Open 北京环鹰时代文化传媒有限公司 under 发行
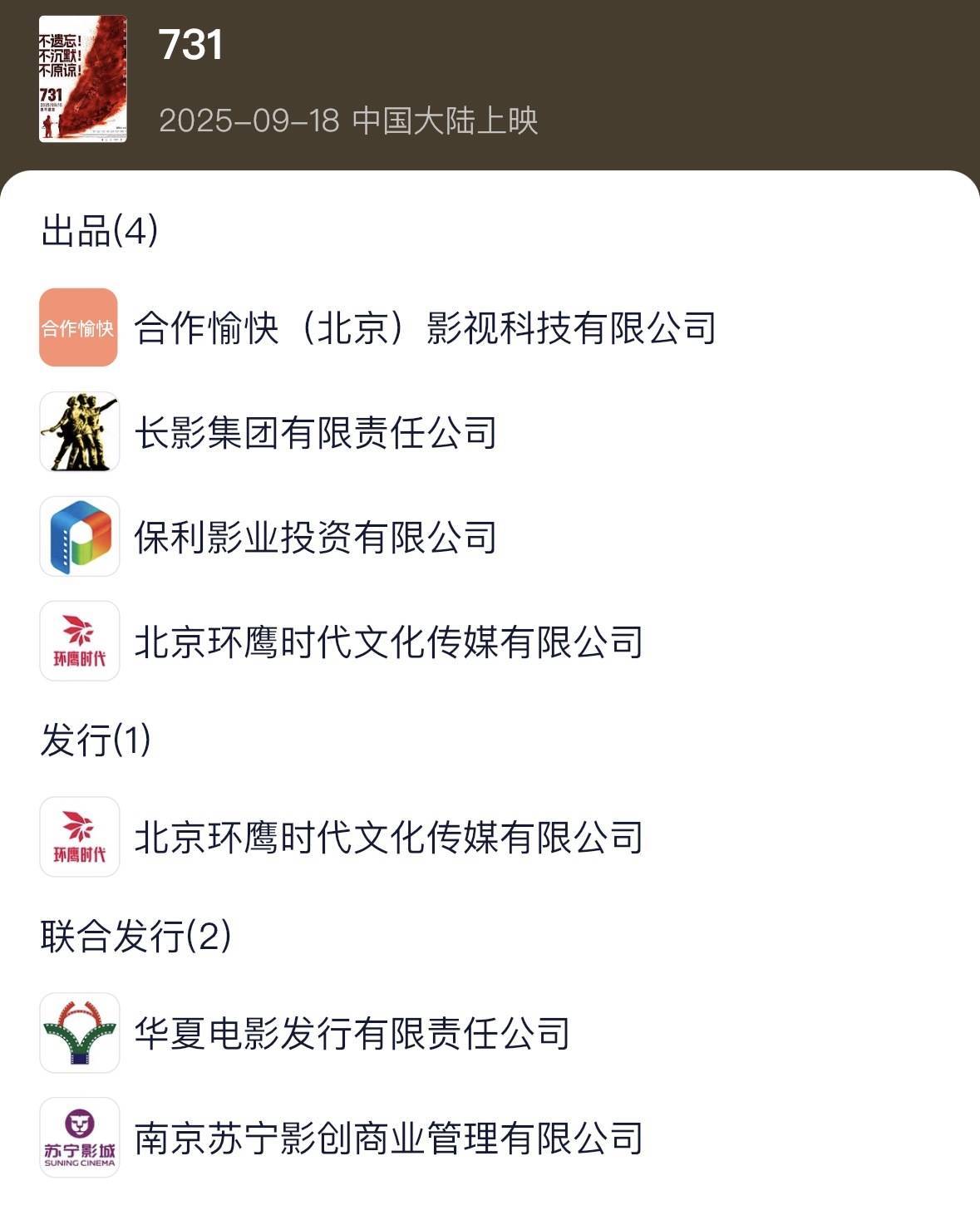Viewport: 980px width, 1210px height. 388,837
